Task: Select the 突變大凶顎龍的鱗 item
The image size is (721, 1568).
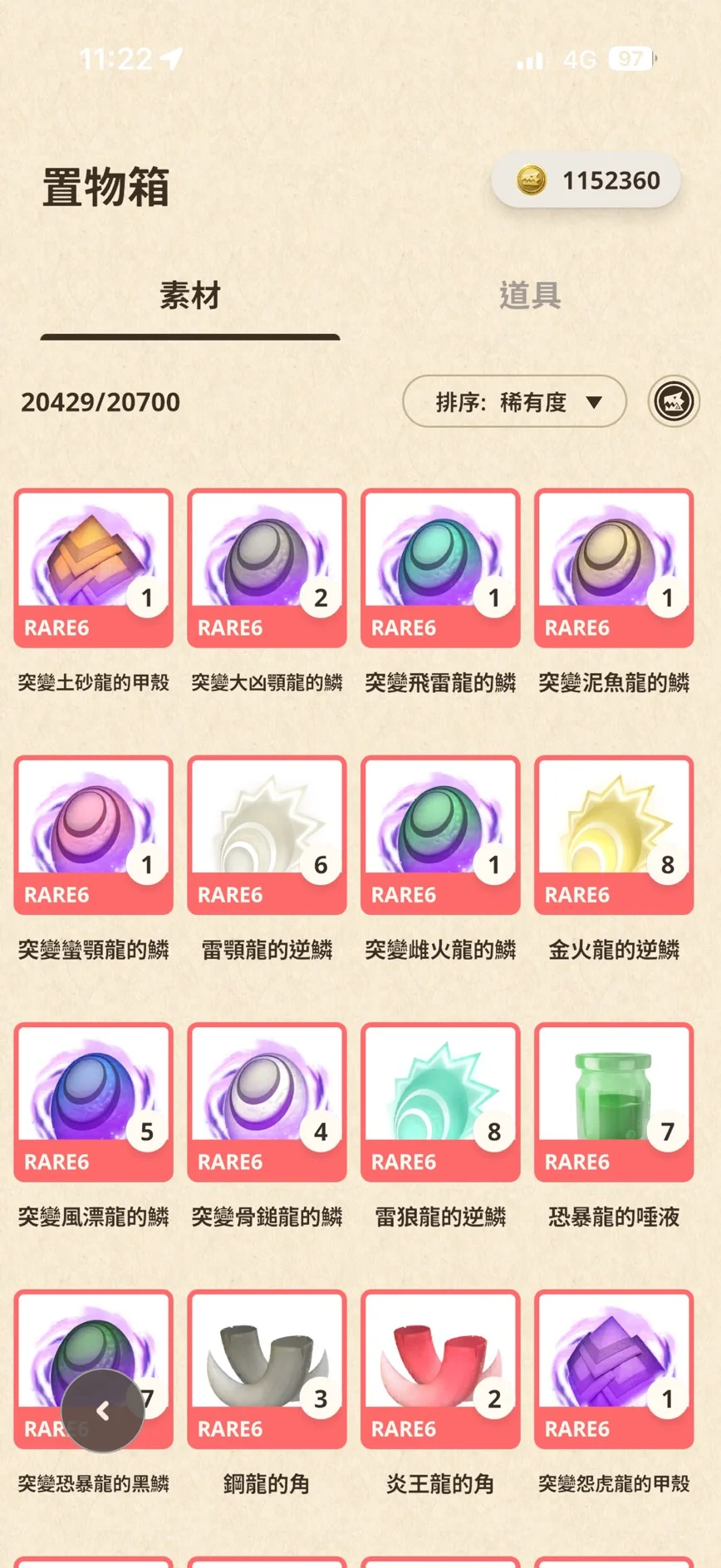Action: click(x=267, y=568)
